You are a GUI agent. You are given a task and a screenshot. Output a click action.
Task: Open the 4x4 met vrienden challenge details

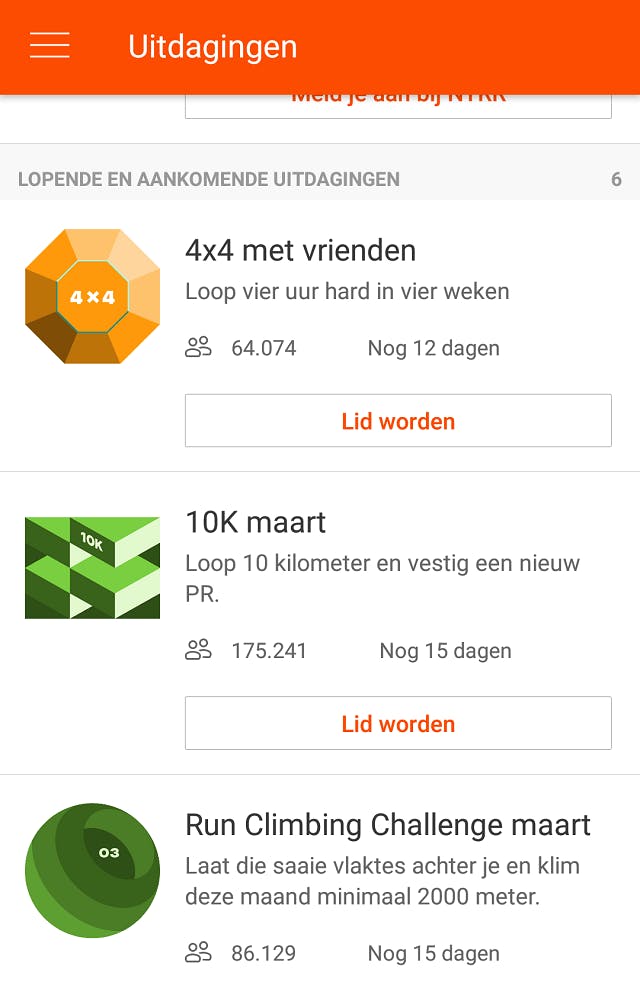pyautogui.click(x=300, y=251)
